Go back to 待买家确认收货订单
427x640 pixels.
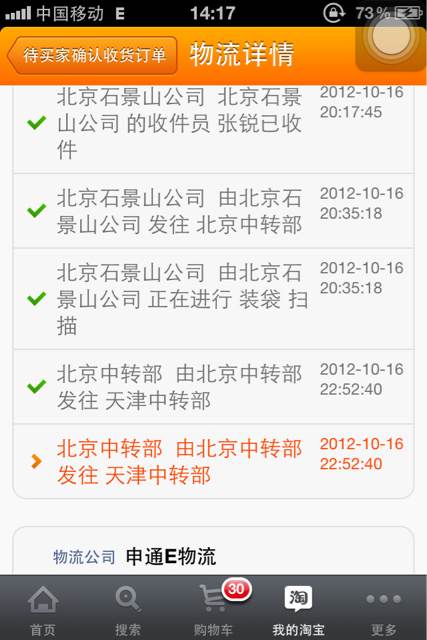point(92,56)
